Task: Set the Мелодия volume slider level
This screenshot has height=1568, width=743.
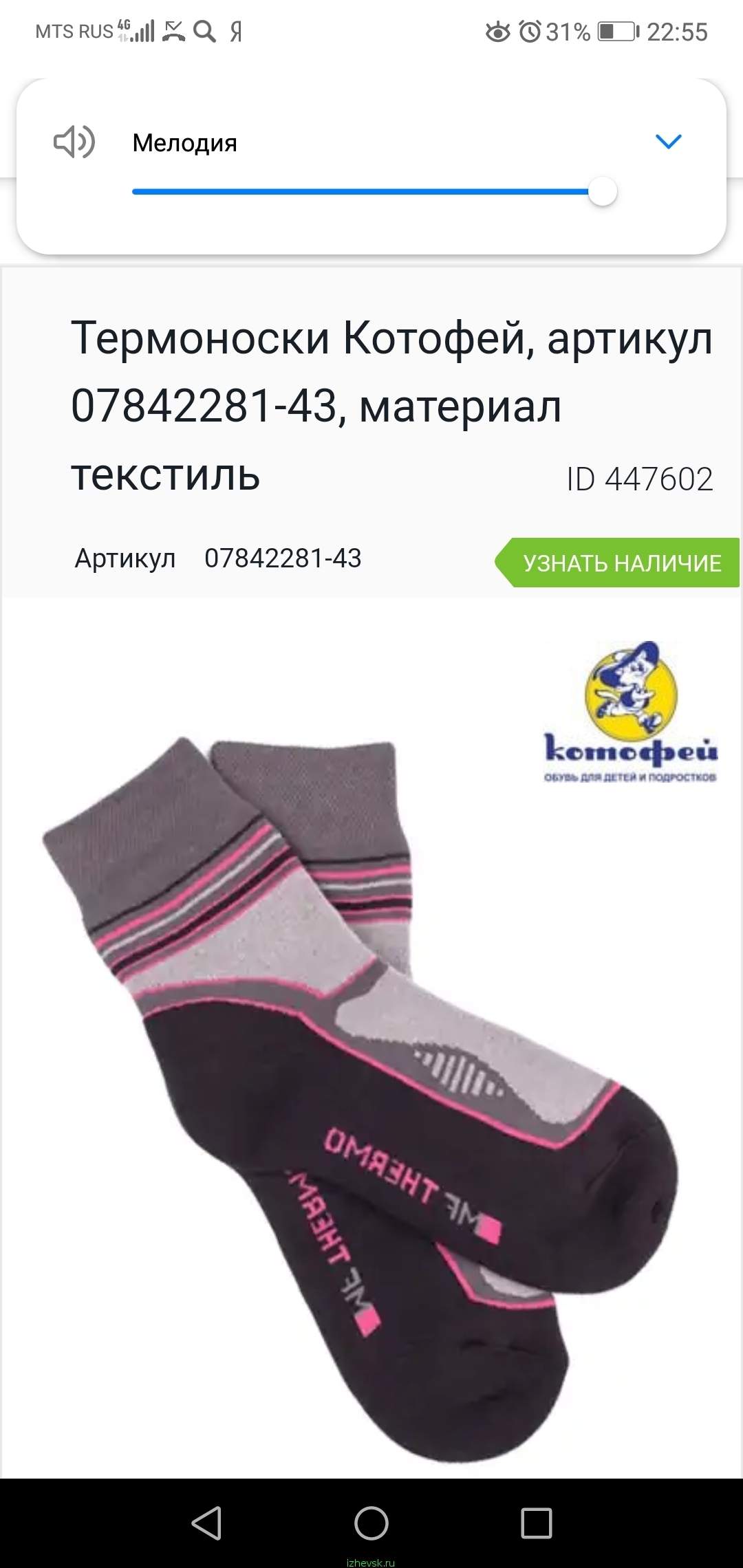Action: pos(374,192)
